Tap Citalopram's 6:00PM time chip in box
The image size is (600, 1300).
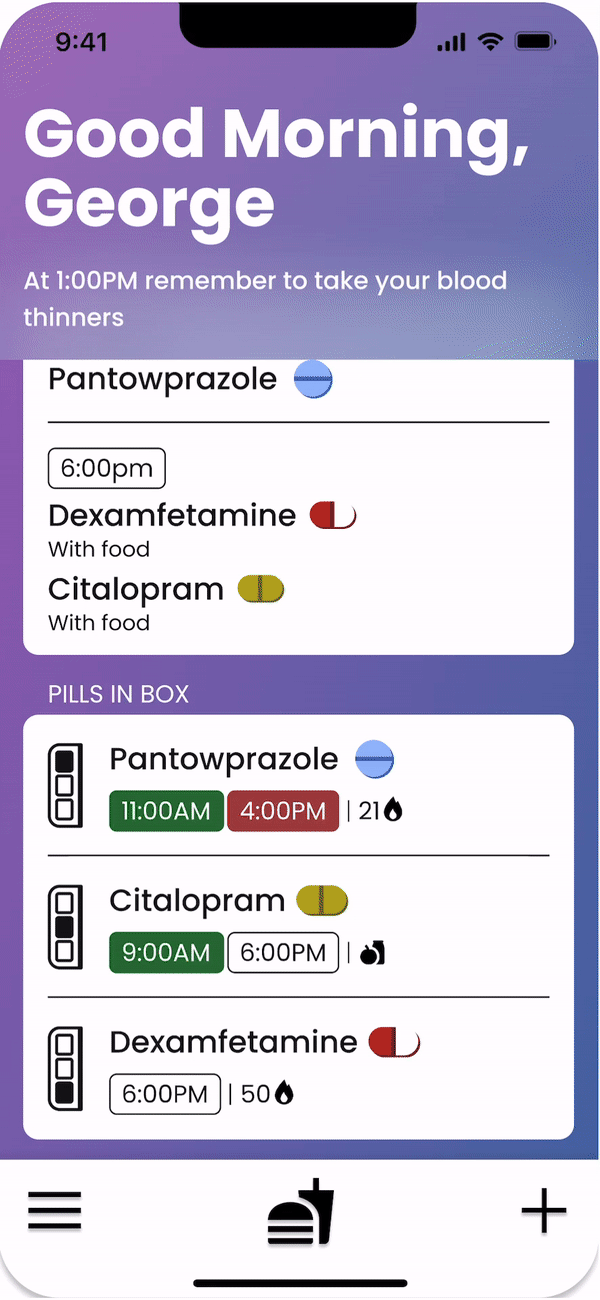(x=283, y=952)
